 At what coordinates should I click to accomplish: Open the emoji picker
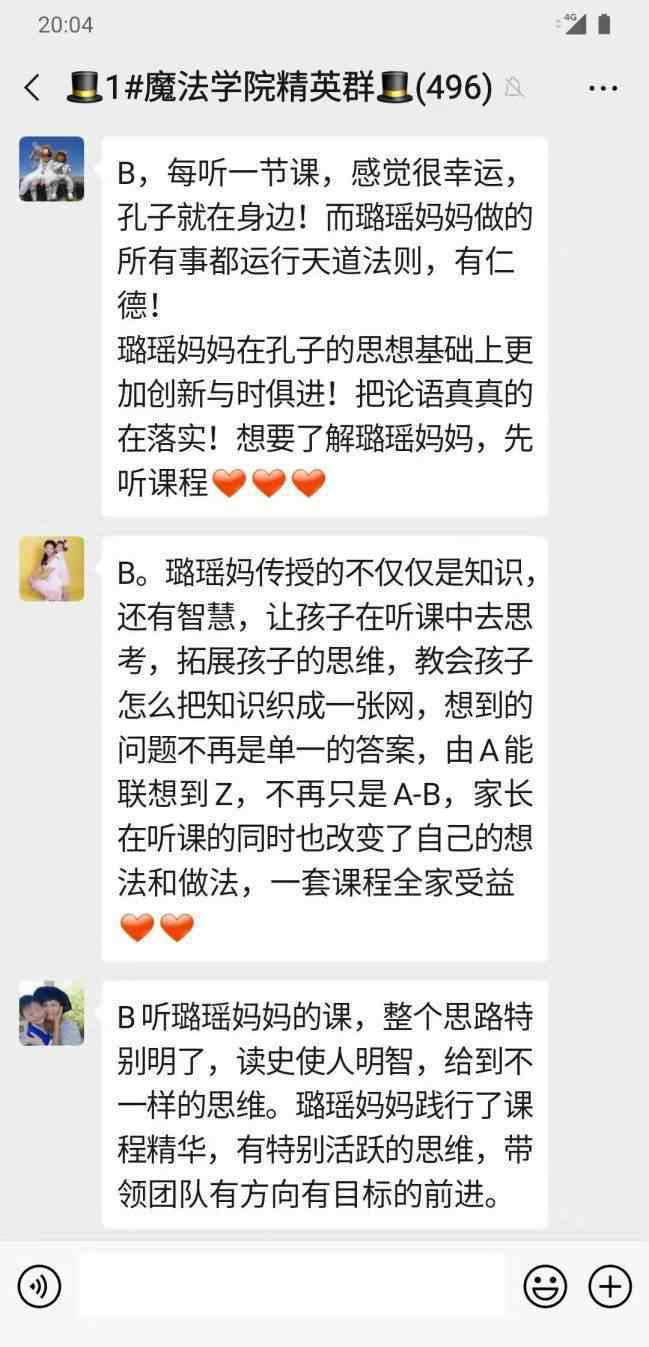pos(545,1286)
